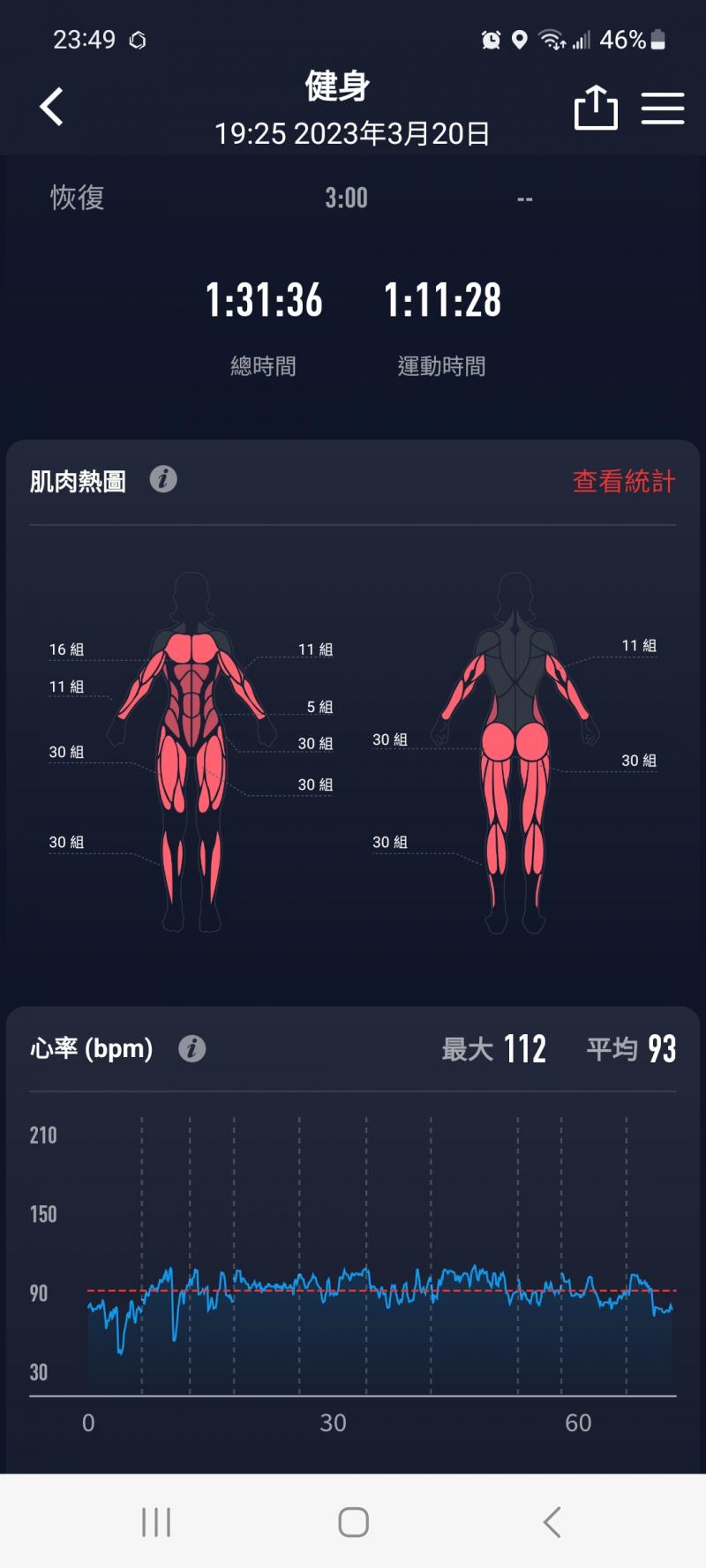Tap system home button
This screenshot has height=1568, width=706.
click(x=353, y=1521)
